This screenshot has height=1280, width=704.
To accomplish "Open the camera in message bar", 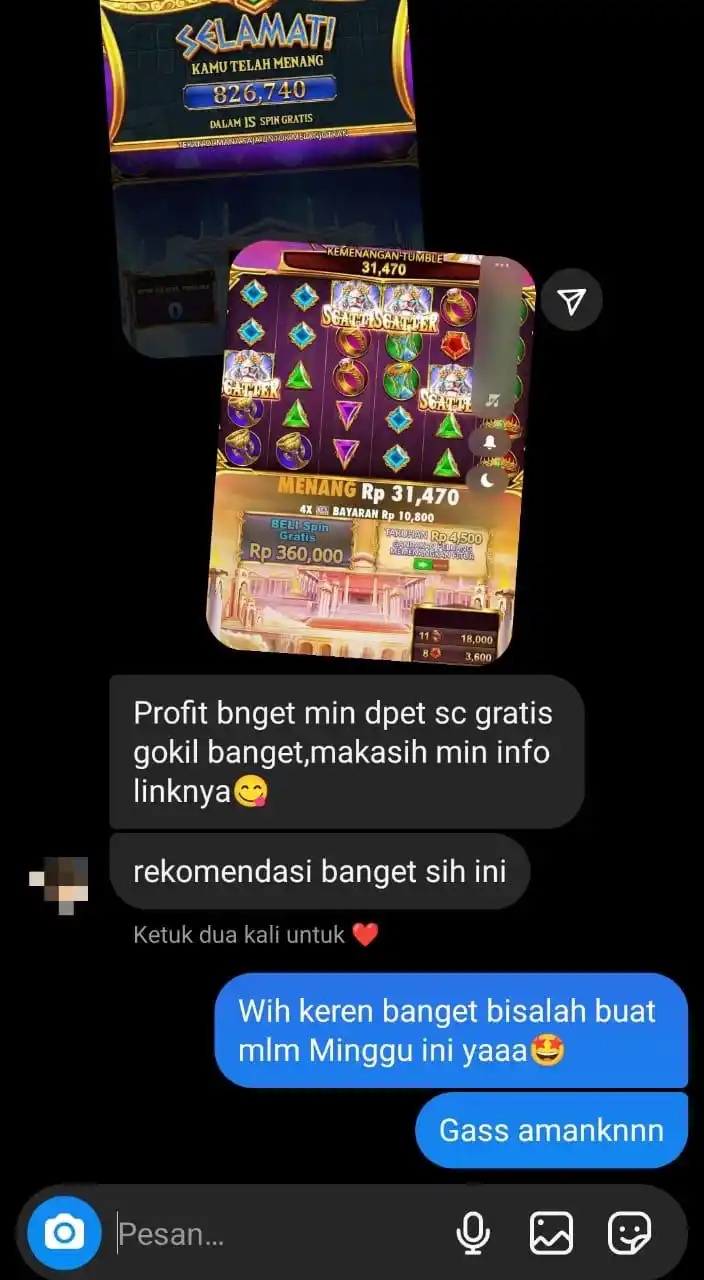I will click(65, 1232).
